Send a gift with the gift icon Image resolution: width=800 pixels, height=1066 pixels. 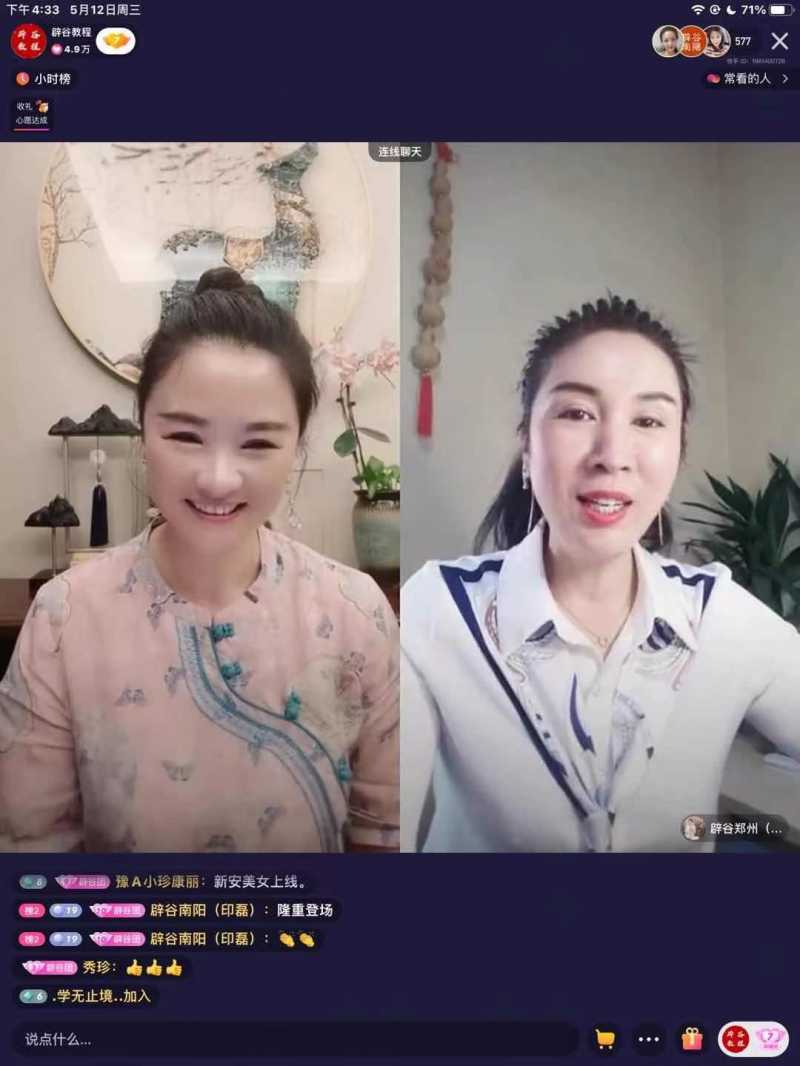(x=692, y=1039)
